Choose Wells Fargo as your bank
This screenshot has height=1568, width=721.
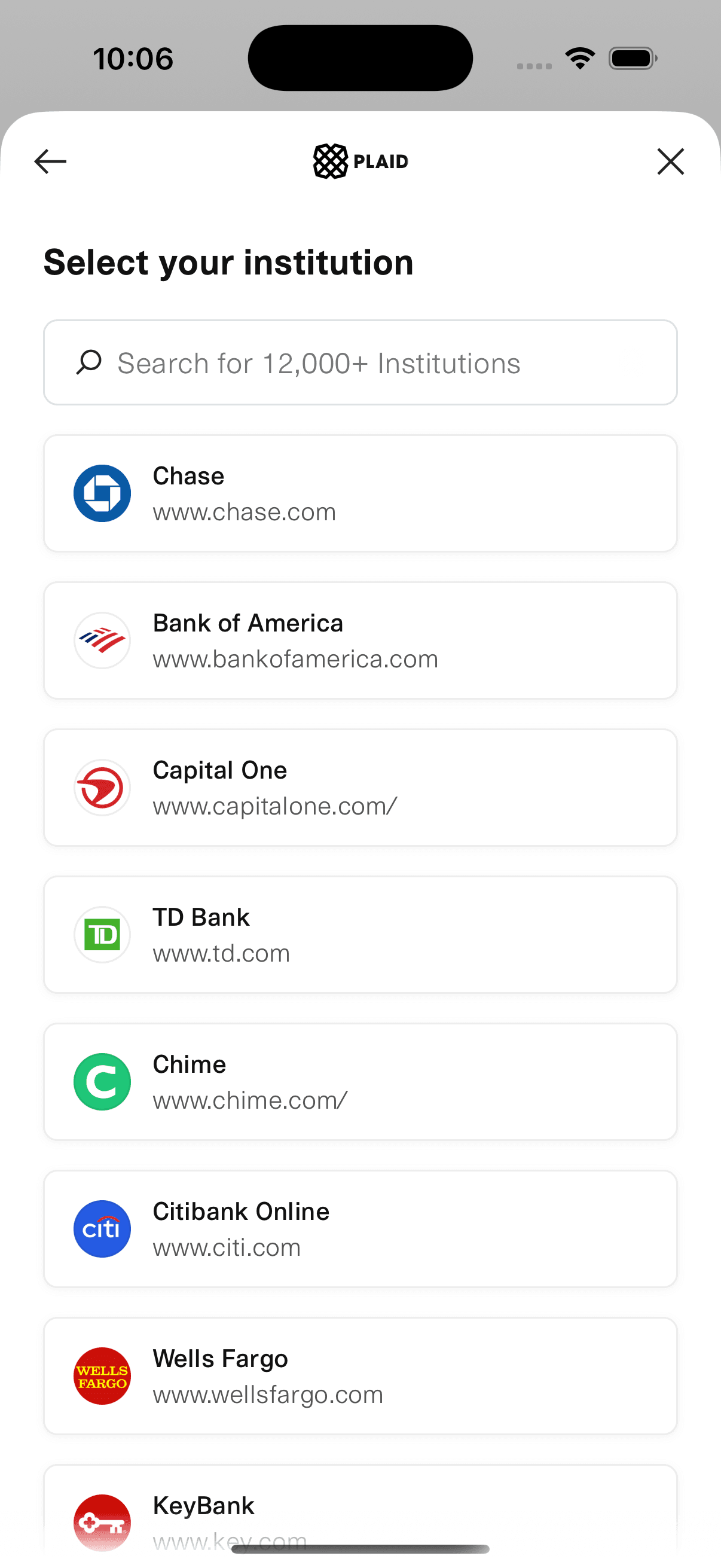tap(360, 1375)
